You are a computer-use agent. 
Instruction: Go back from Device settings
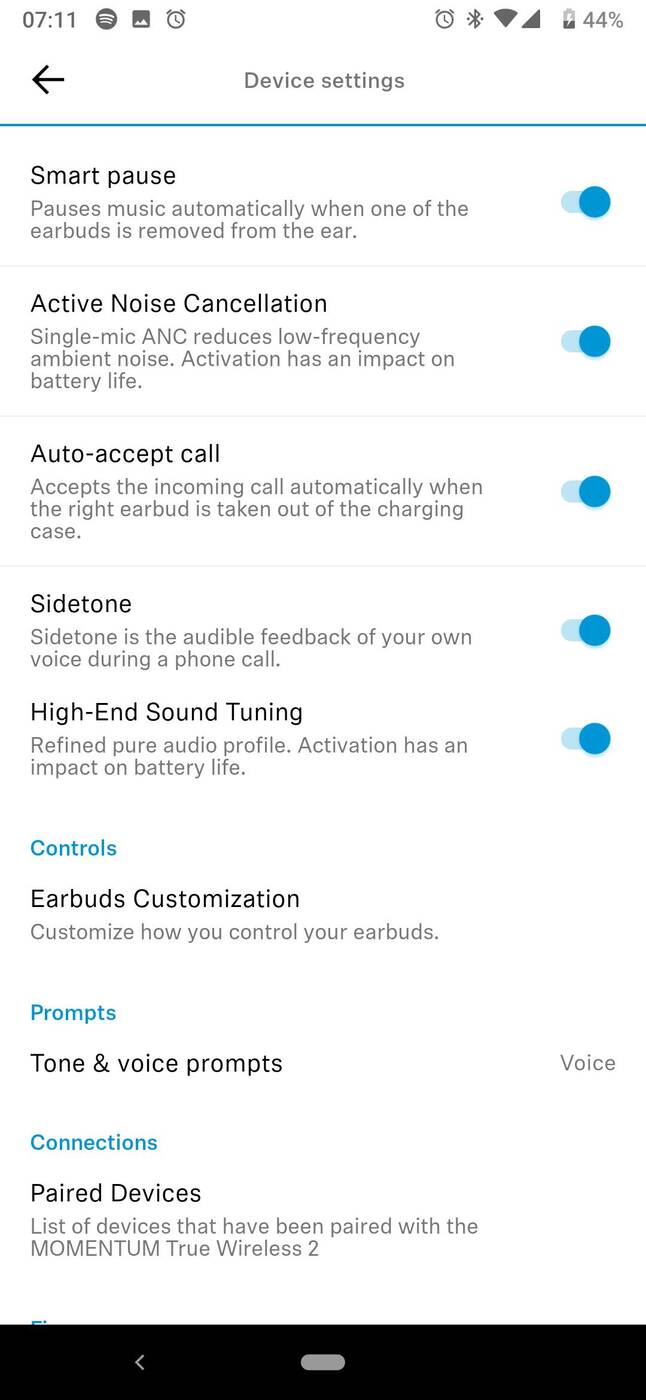coord(48,80)
